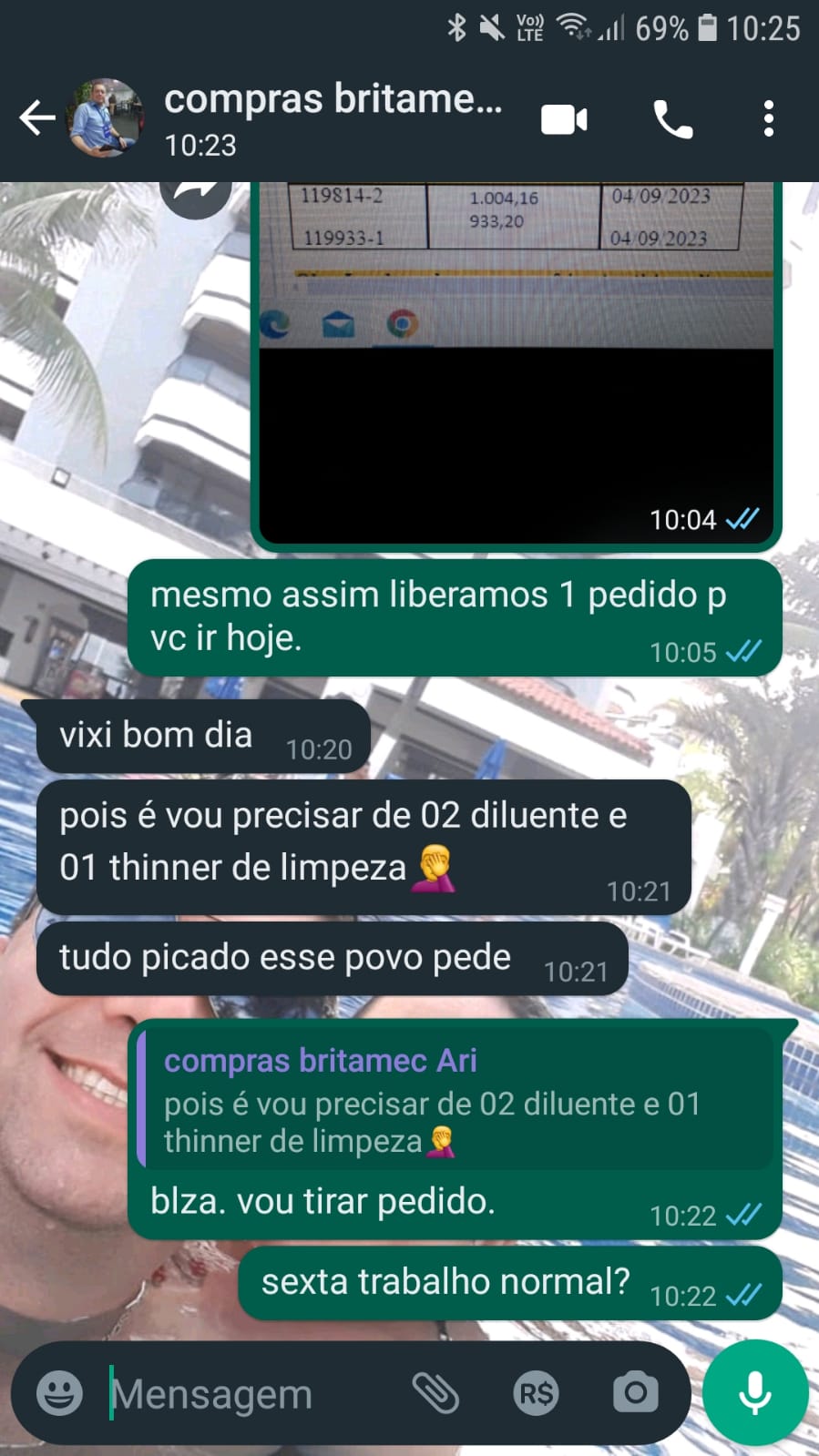819x1456 pixels.
Task: Tap the microphone voice message button
Action: pyautogui.click(x=755, y=1393)
